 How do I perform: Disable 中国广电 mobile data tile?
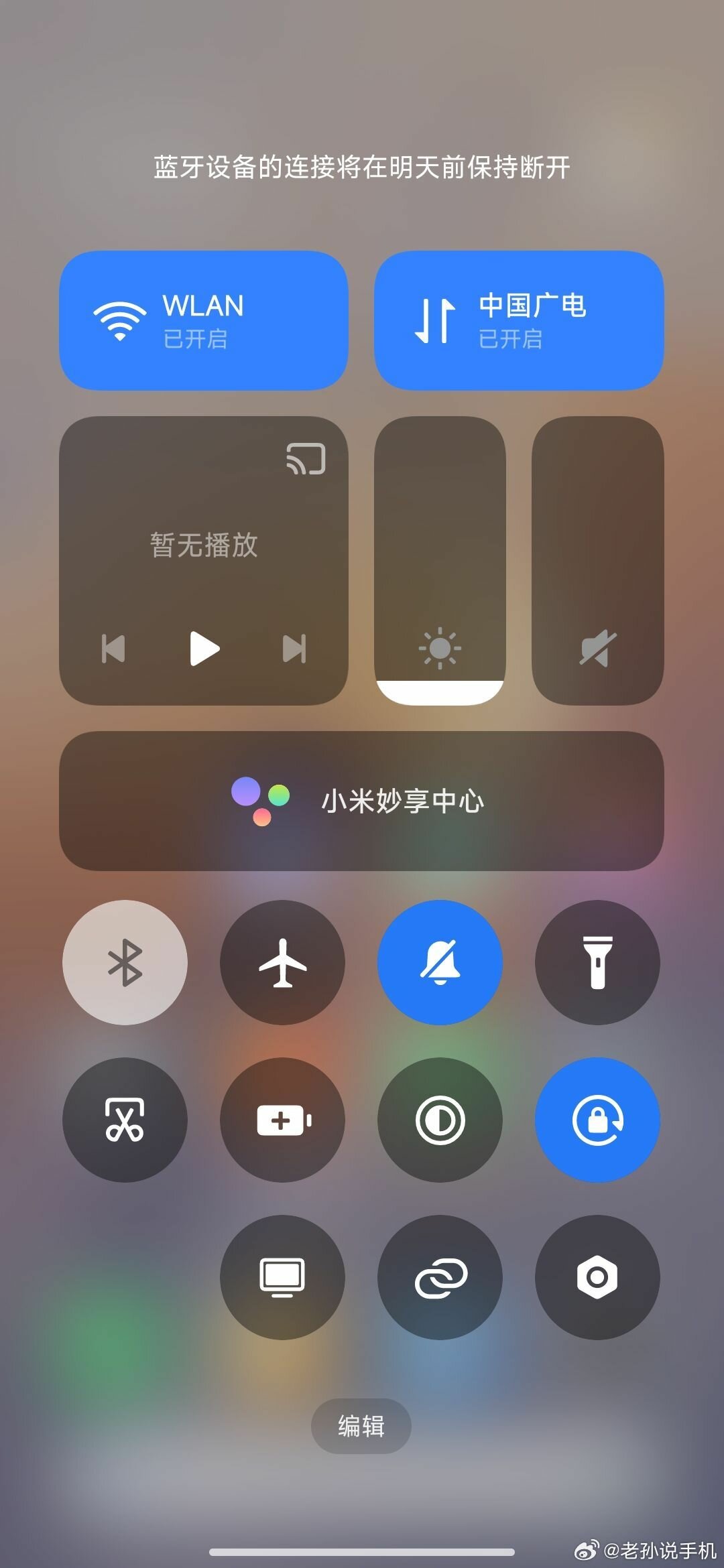point(519,320)
